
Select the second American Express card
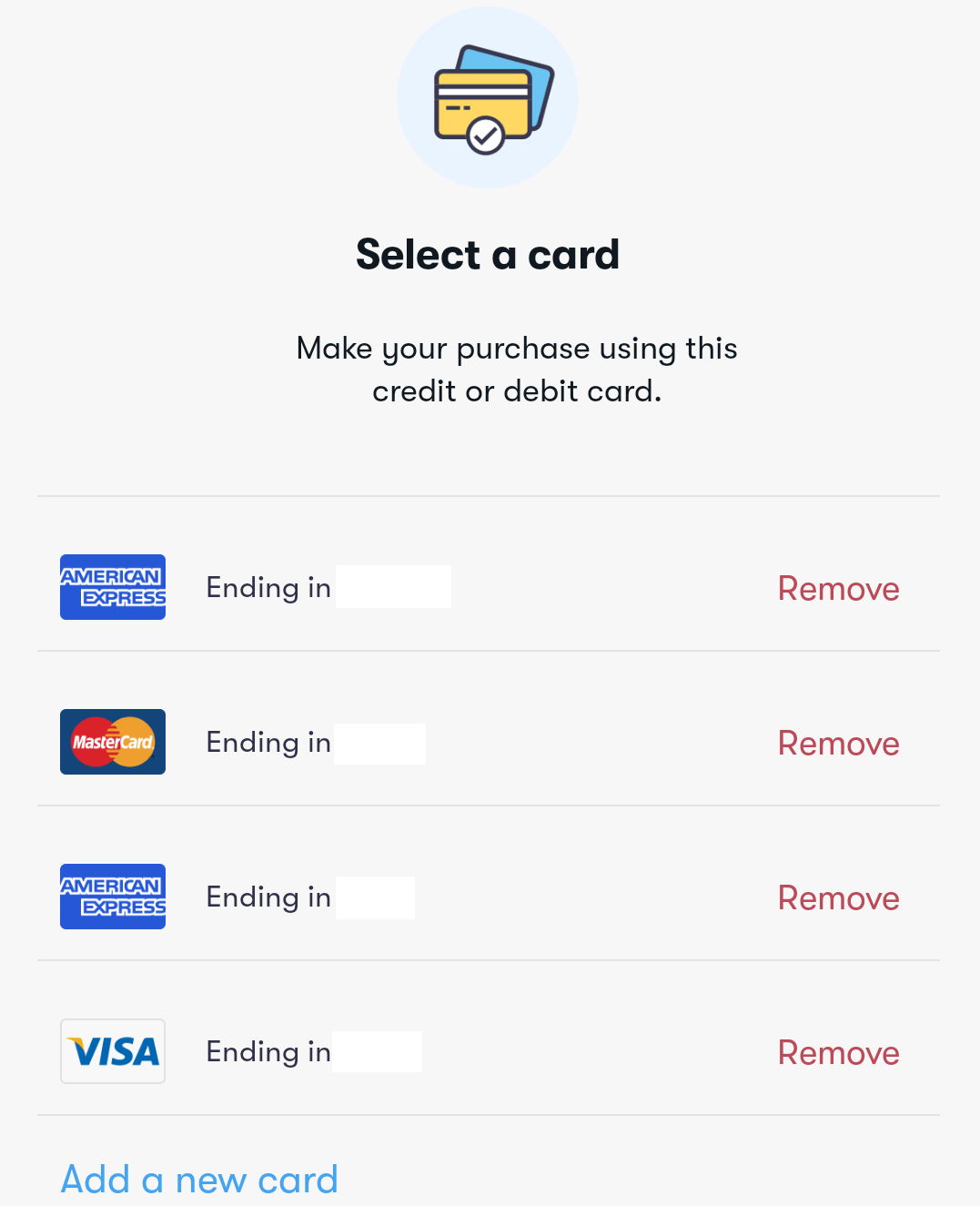click(268, 897)
